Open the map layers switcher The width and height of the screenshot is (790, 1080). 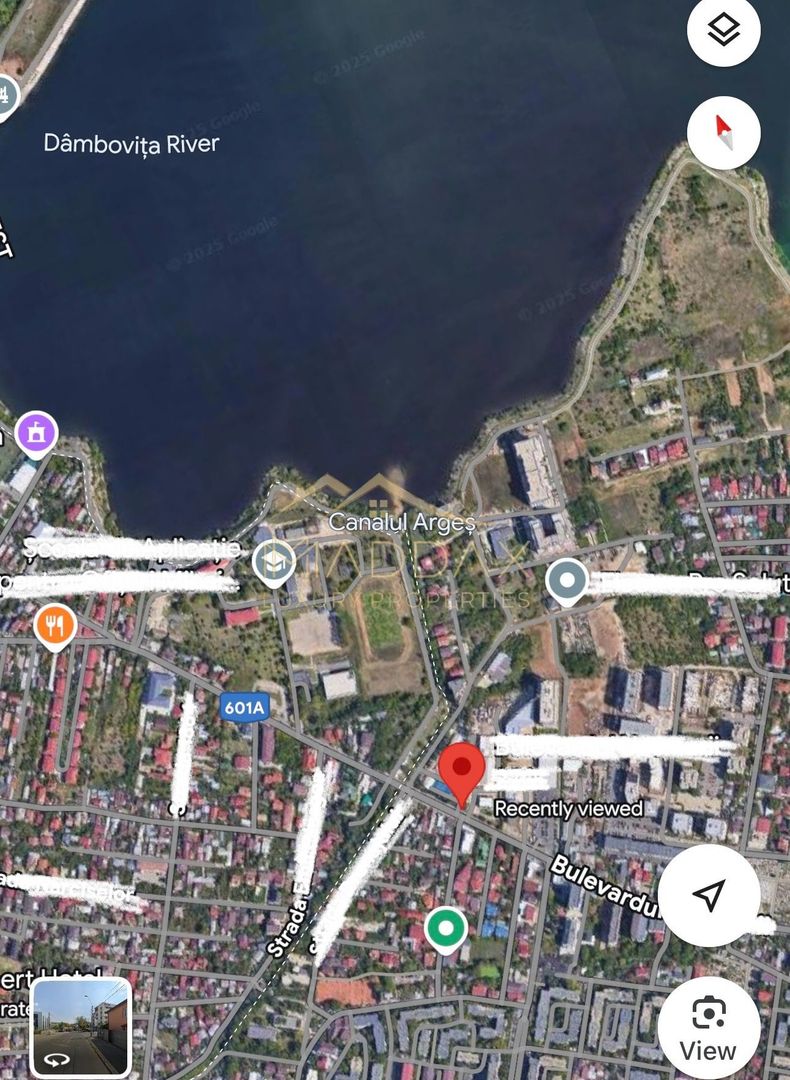click(723, 30)
